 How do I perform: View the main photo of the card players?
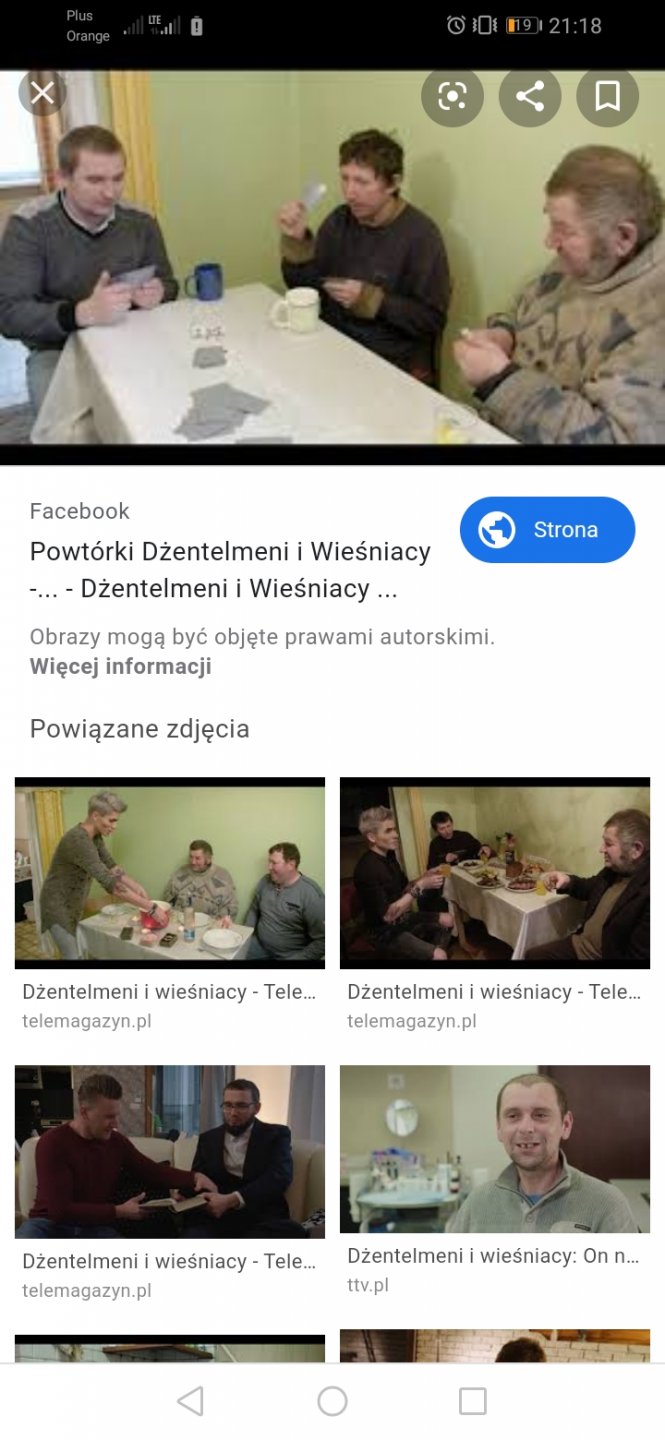coord(332,270)
